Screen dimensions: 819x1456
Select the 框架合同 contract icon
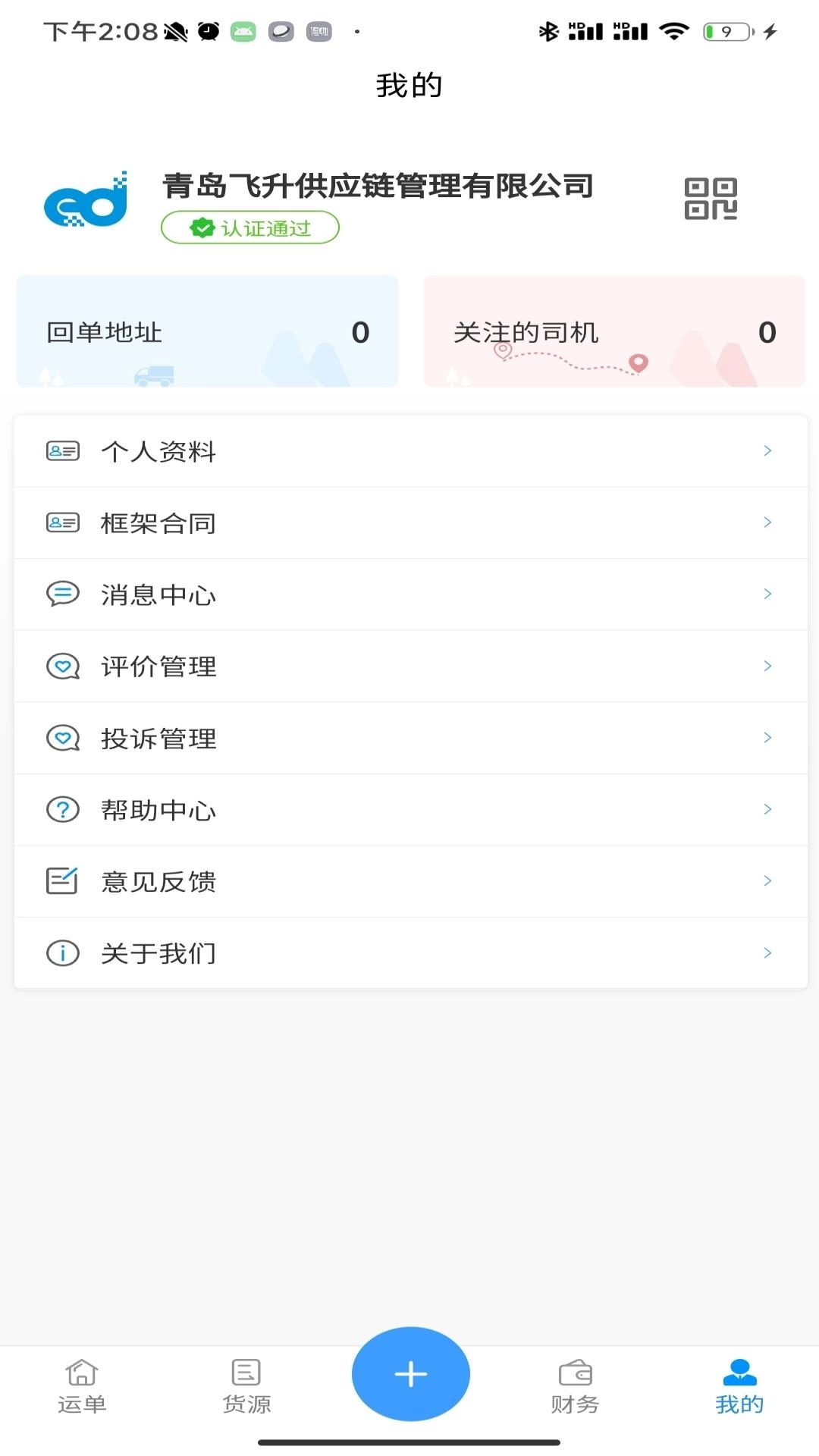click(x=63, y=522)
